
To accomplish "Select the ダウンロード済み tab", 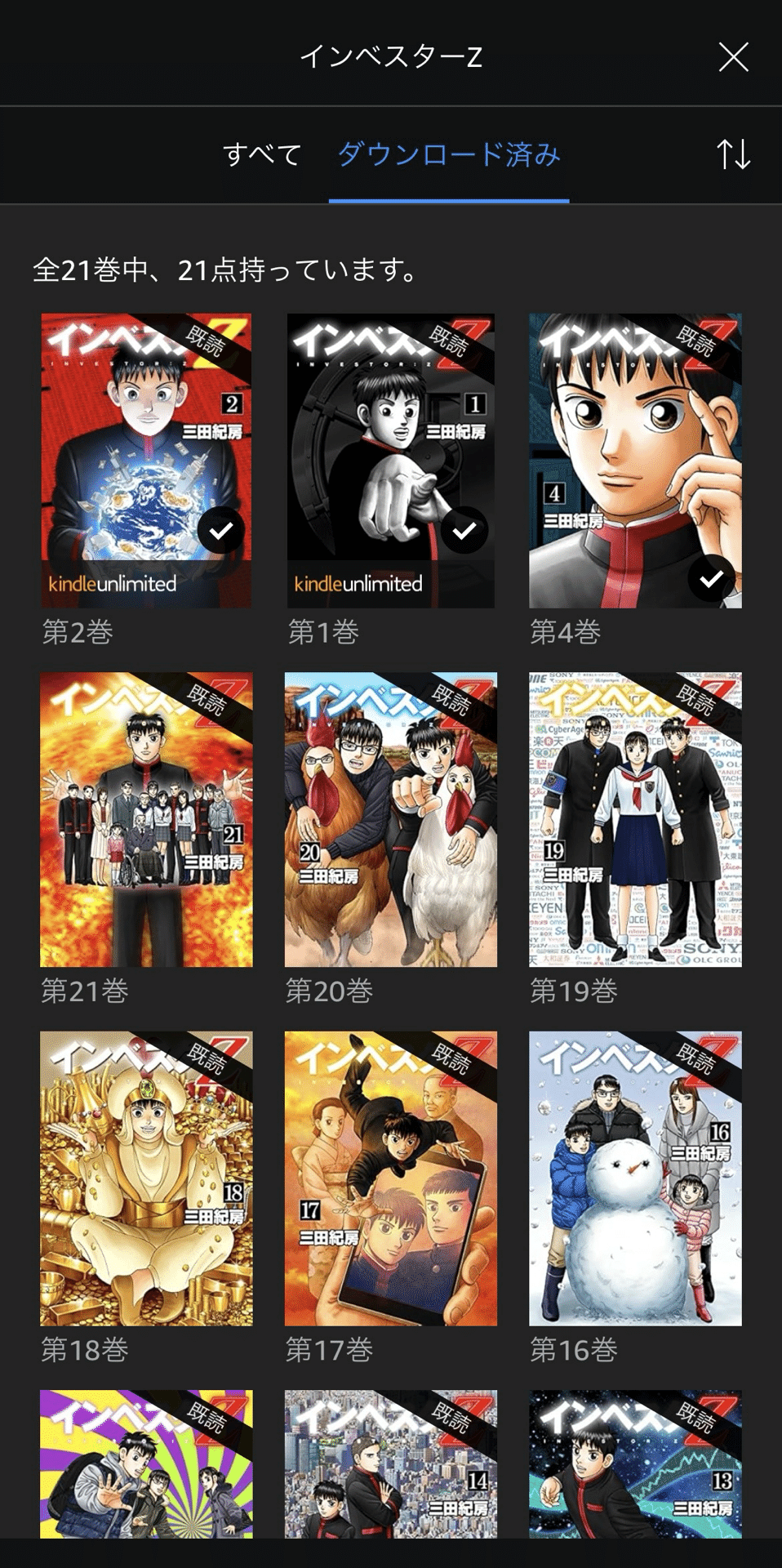I will click(x=449, y=154).
